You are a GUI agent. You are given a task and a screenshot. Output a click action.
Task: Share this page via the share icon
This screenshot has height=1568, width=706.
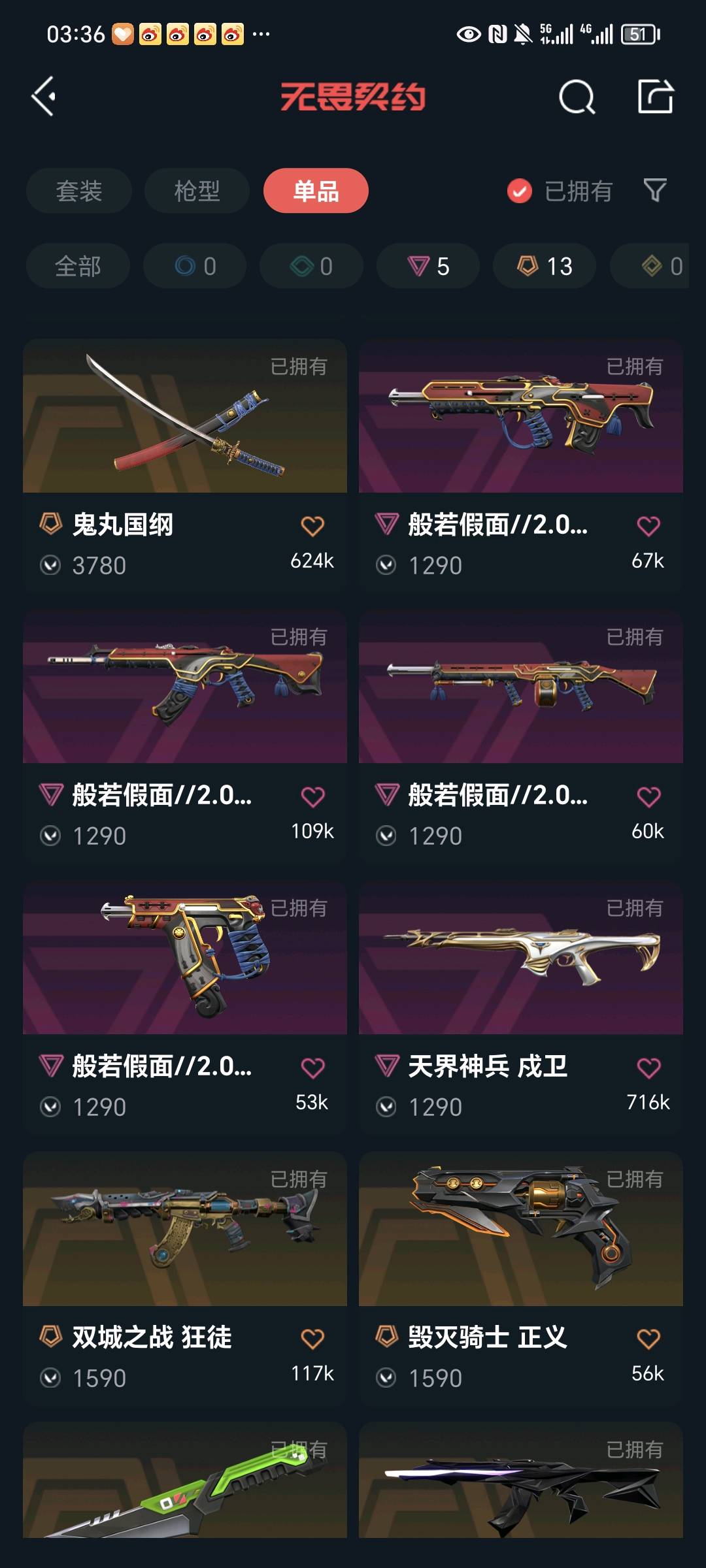[655, 97]
